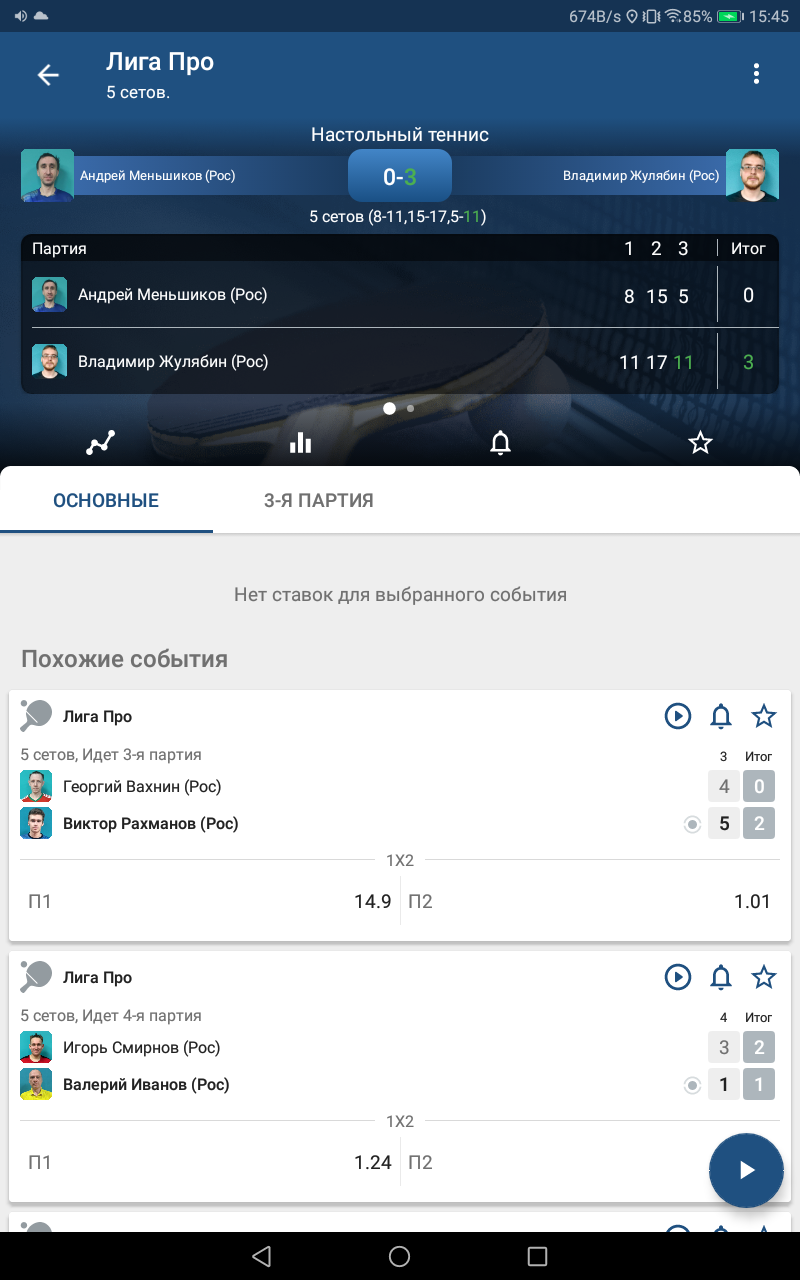Play live stream for the Вахнин–Рахманов match
Screen dimensions: 800x1280
tap(678, 716)
